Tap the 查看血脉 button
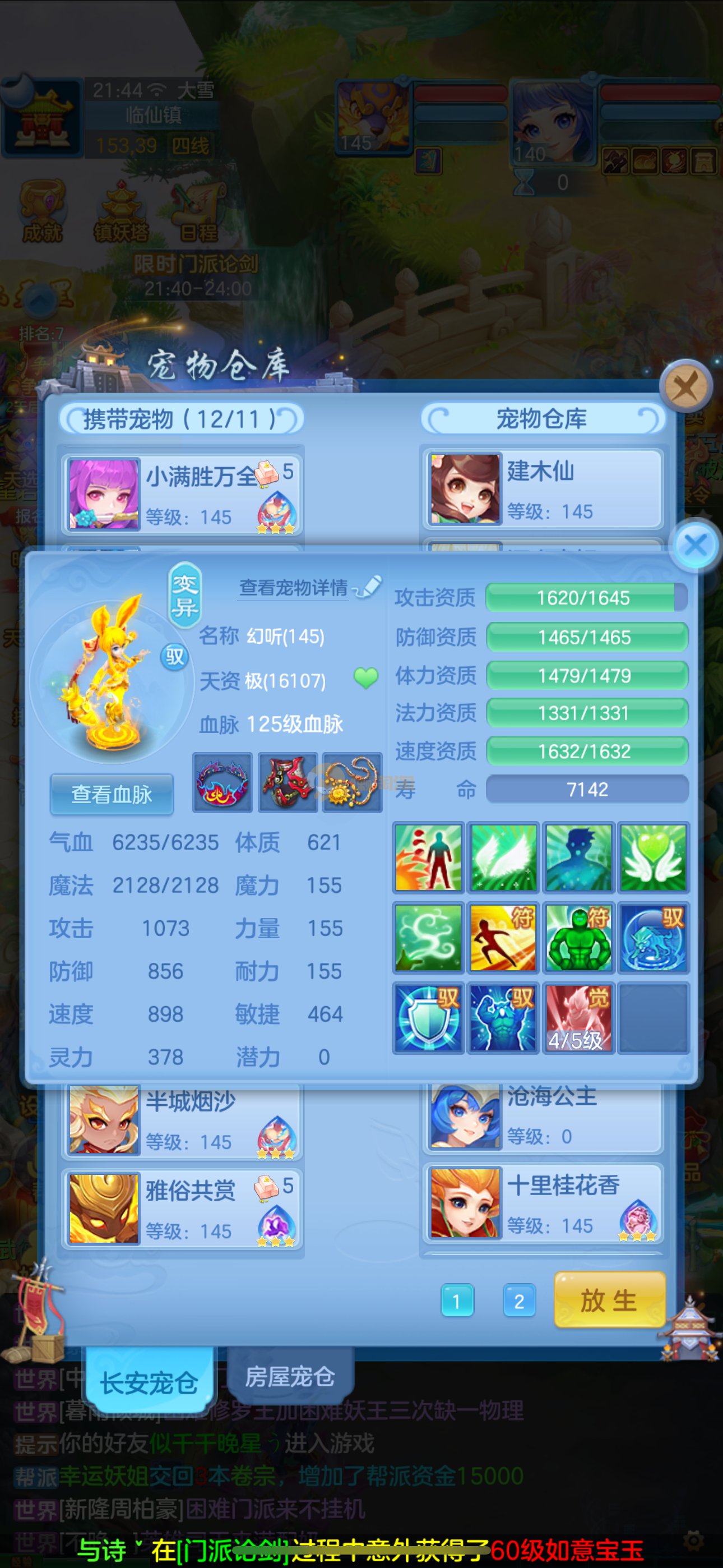 point(112,794)
